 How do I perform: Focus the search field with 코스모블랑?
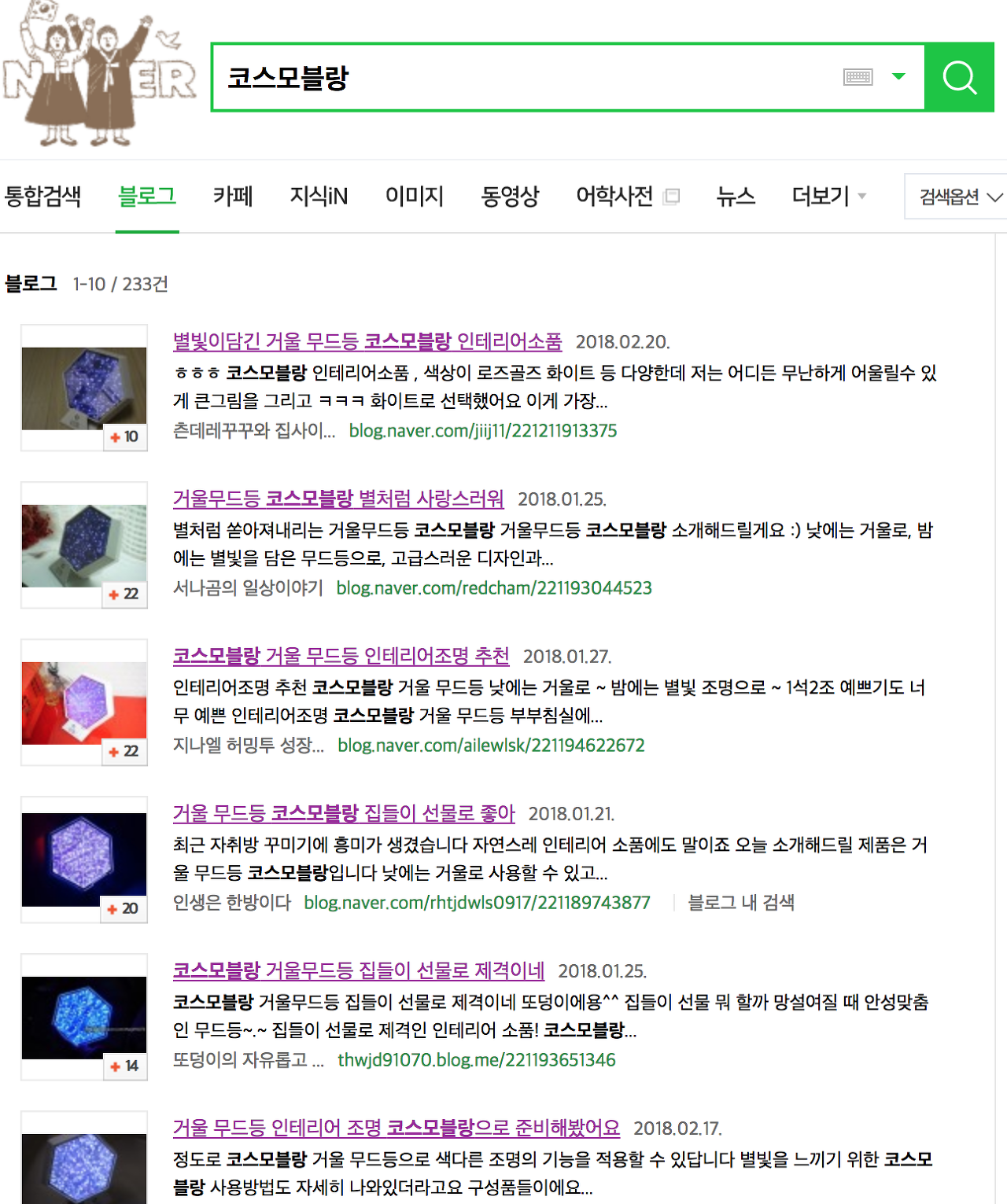519,77
